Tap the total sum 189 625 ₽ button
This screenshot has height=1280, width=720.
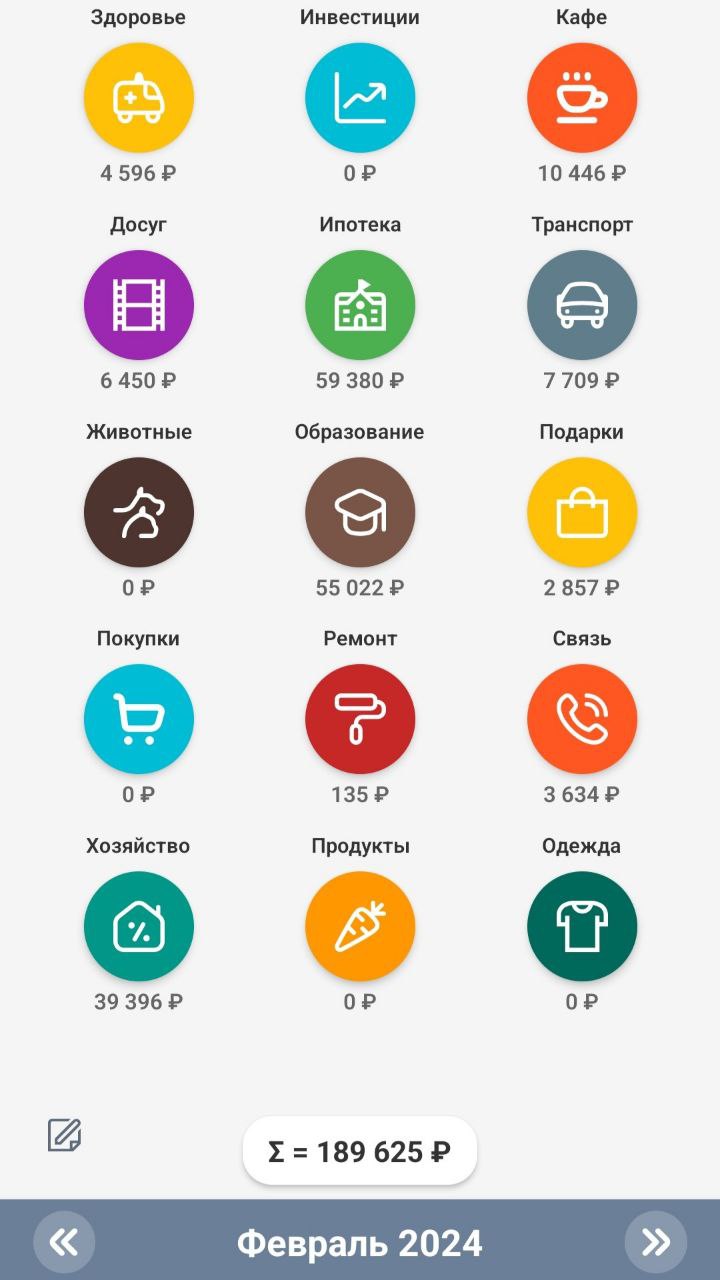360,1152
